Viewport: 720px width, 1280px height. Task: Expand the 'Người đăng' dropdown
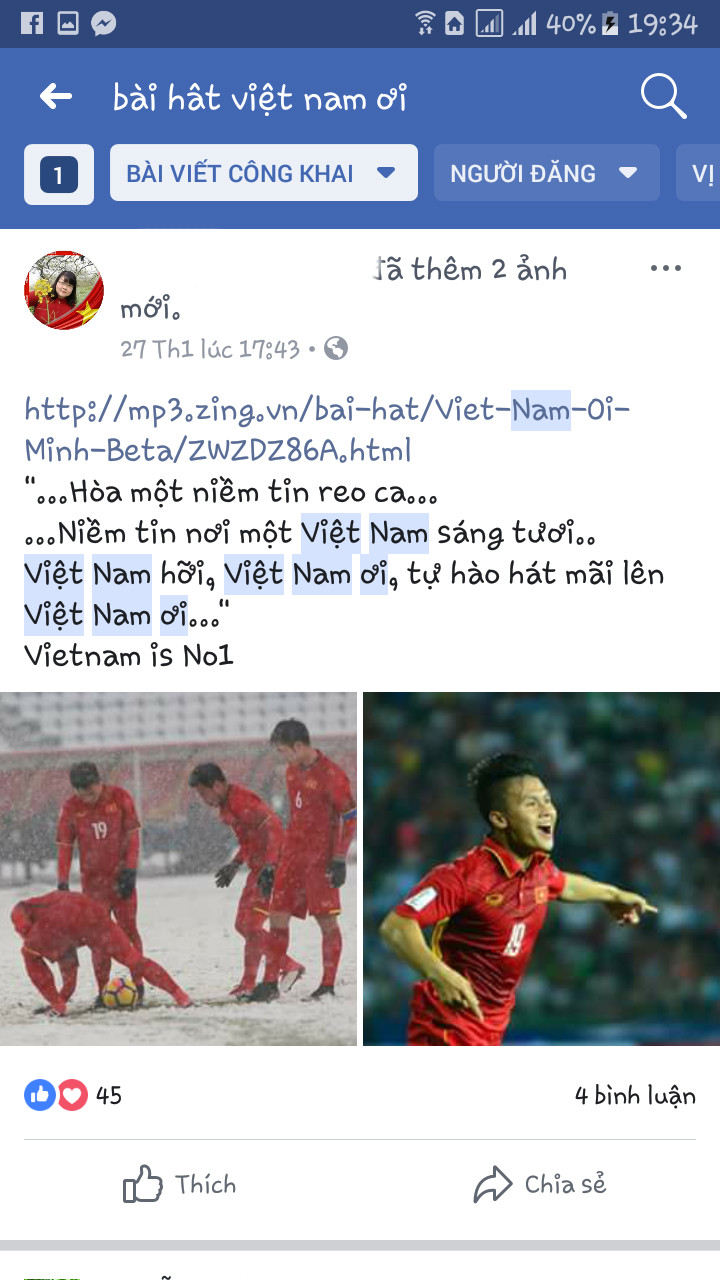546,173
